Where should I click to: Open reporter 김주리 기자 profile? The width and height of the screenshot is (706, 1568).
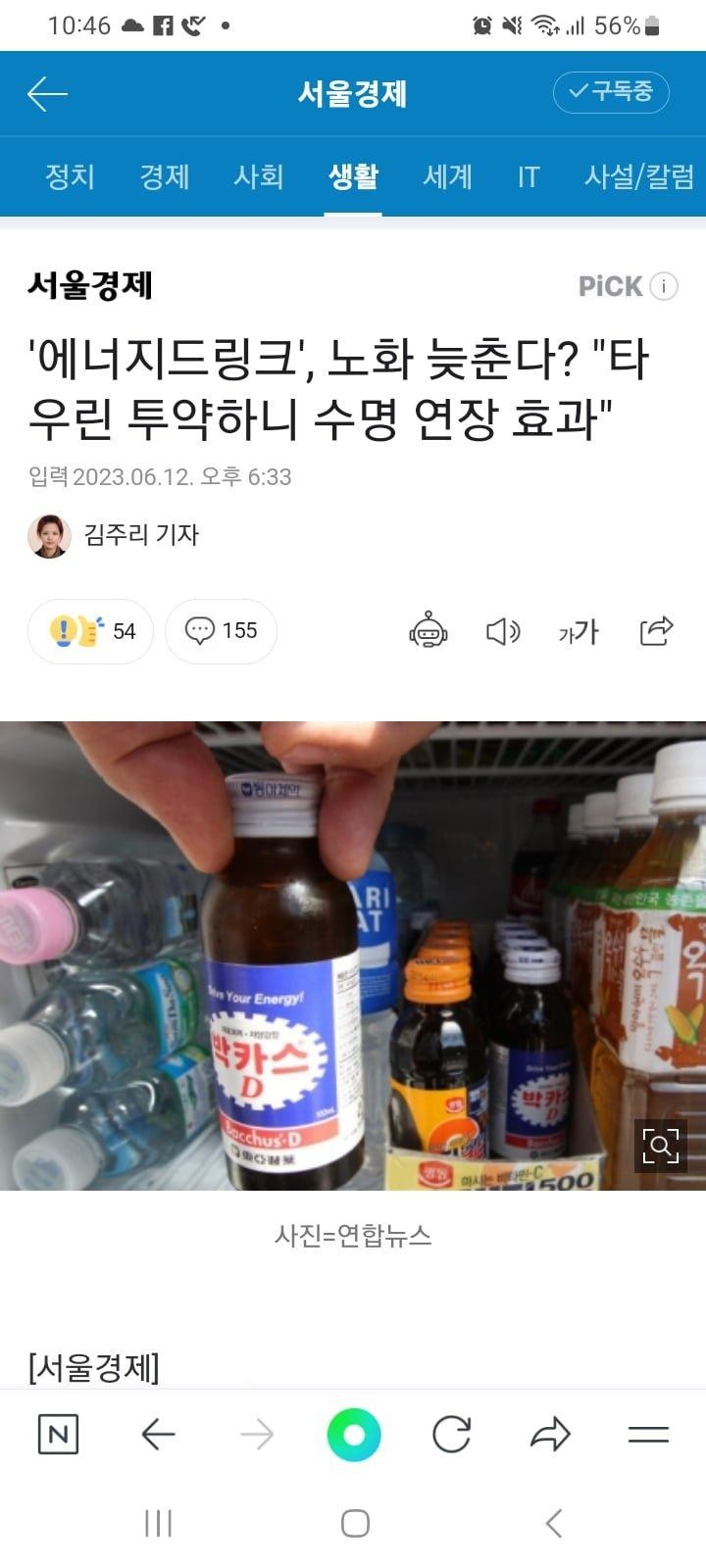pyautogui.click(x=141, y=535)
